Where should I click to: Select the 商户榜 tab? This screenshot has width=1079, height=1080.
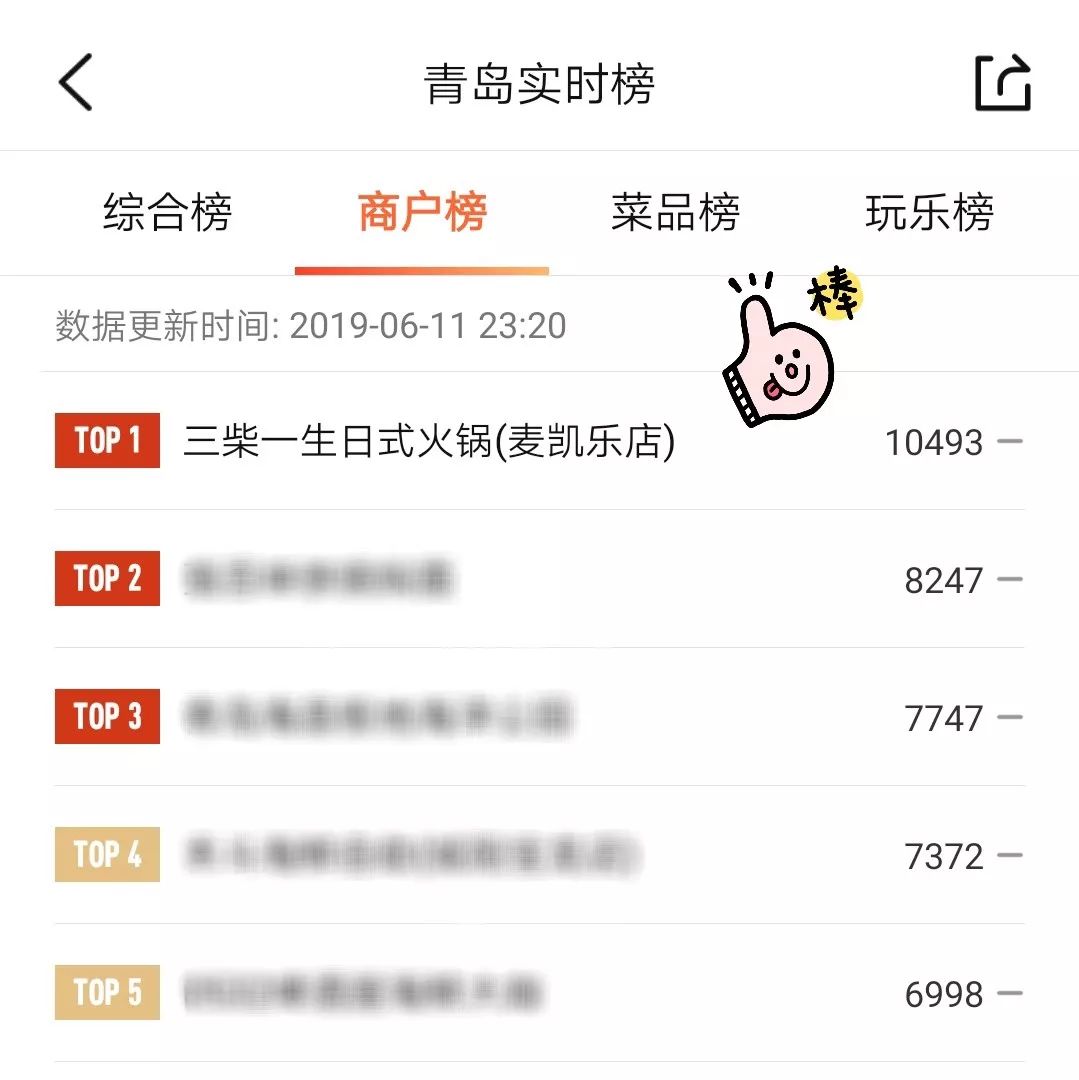pos(422,213)
